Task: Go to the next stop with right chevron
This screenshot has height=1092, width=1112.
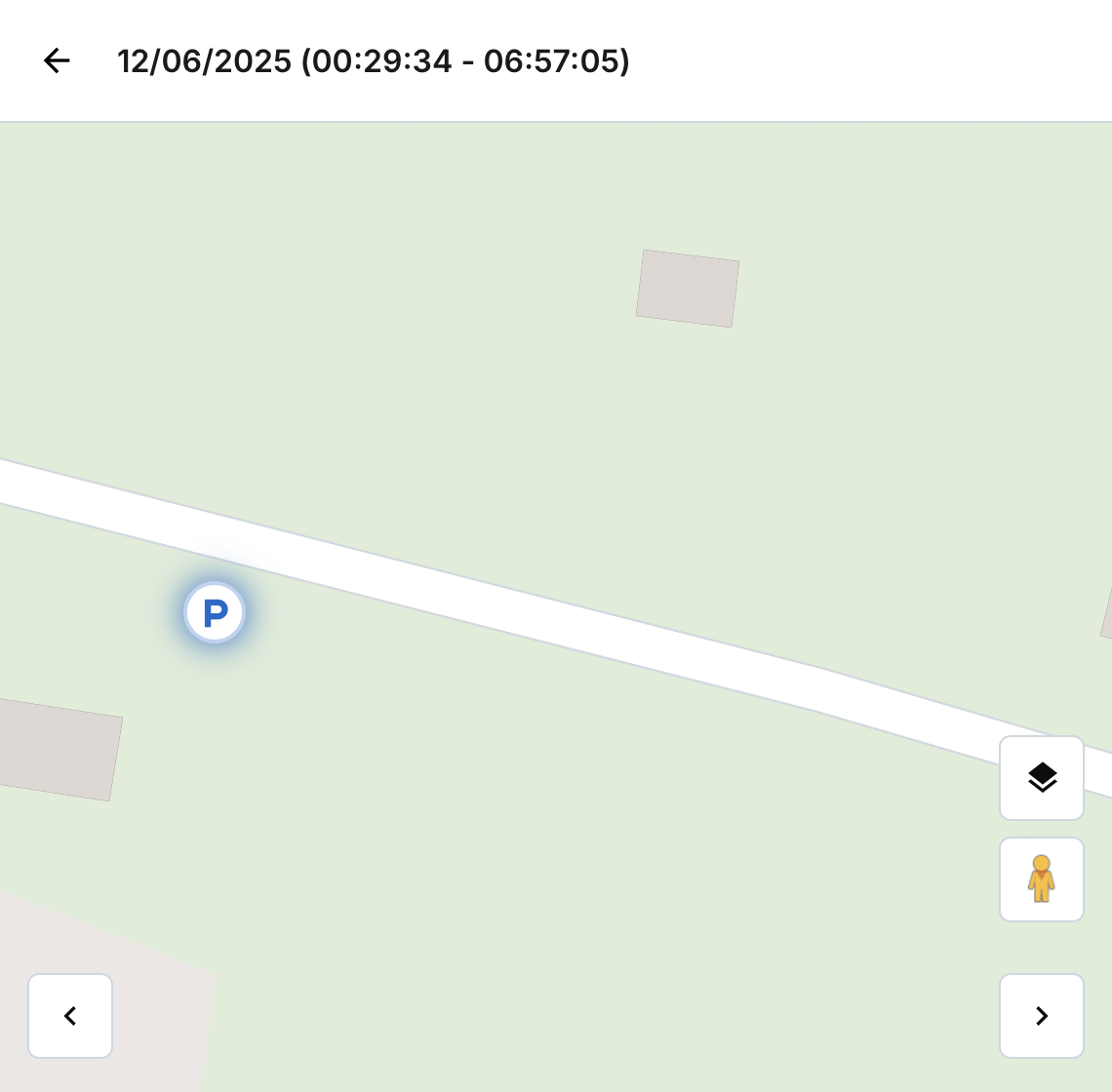Action: pyautogui.click(x=1042, y=1016)
